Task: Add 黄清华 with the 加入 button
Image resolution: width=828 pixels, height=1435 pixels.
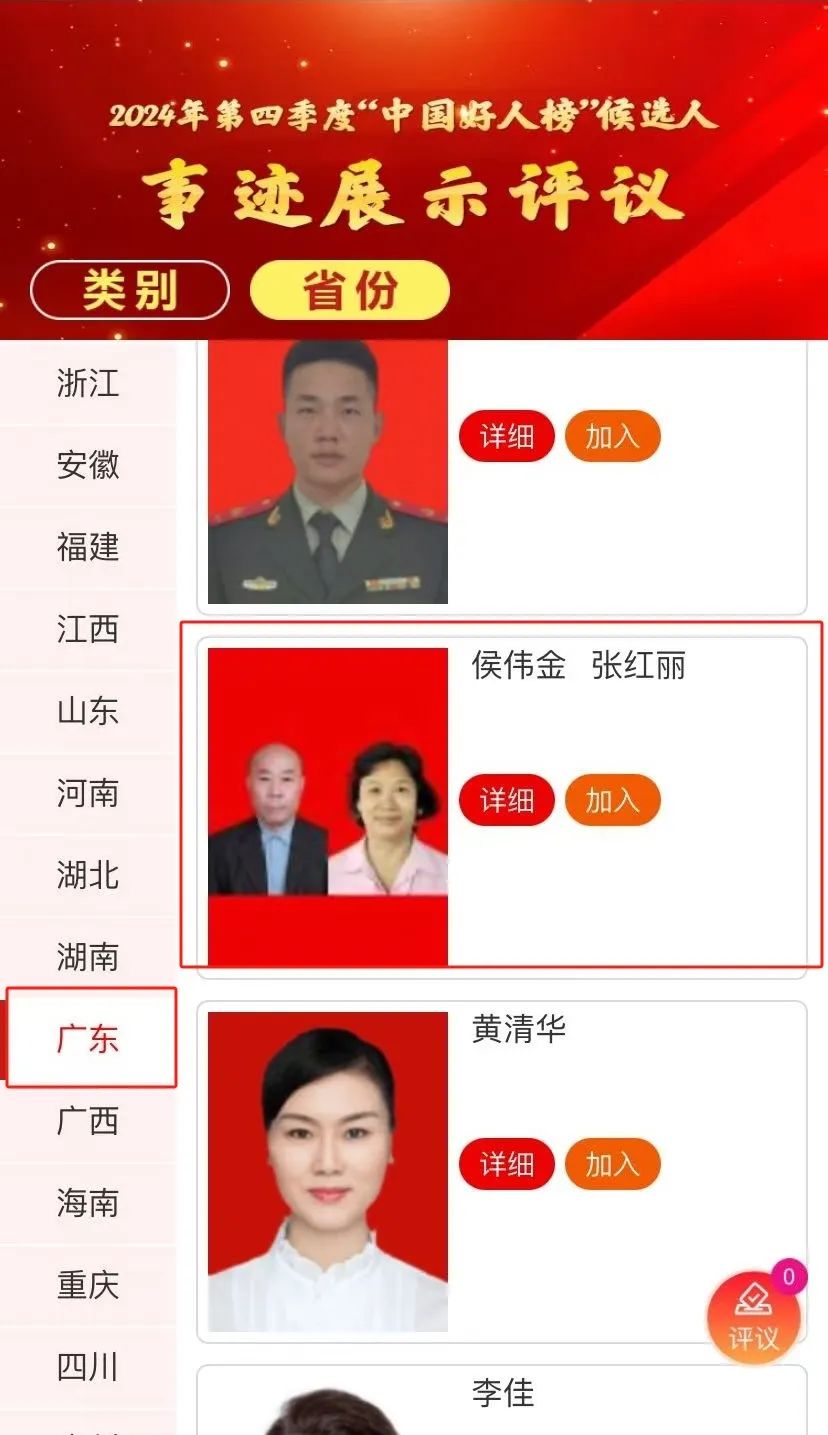Action: 612,1165
